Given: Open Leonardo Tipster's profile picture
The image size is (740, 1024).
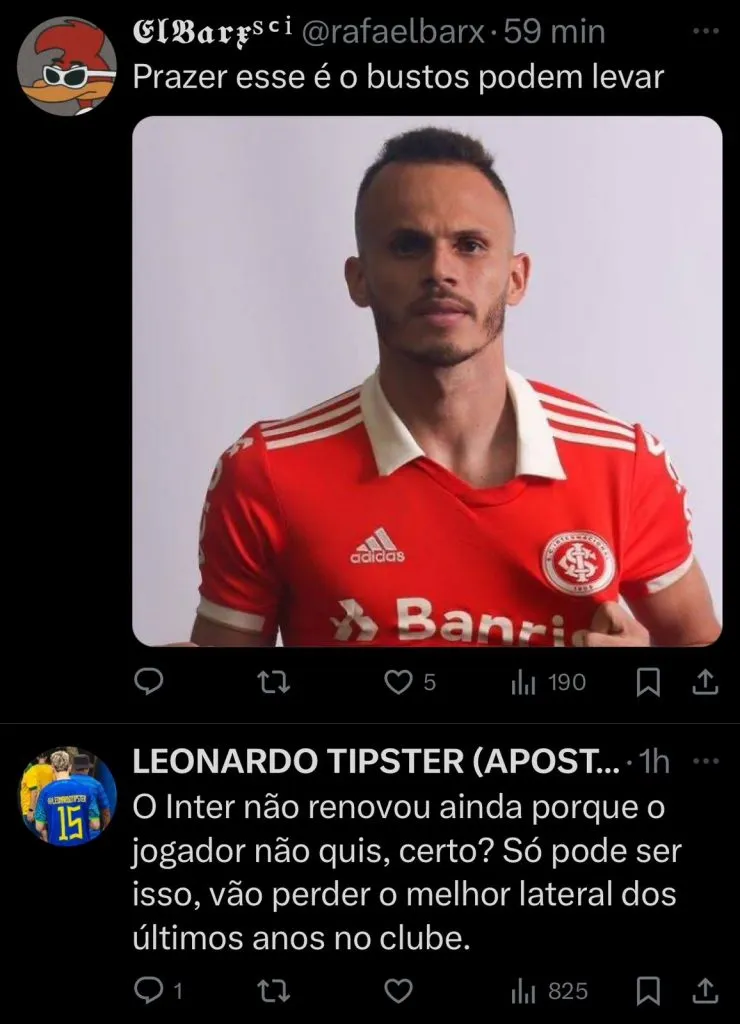Looking at the screenshot, I should click(x=68, y=796).
